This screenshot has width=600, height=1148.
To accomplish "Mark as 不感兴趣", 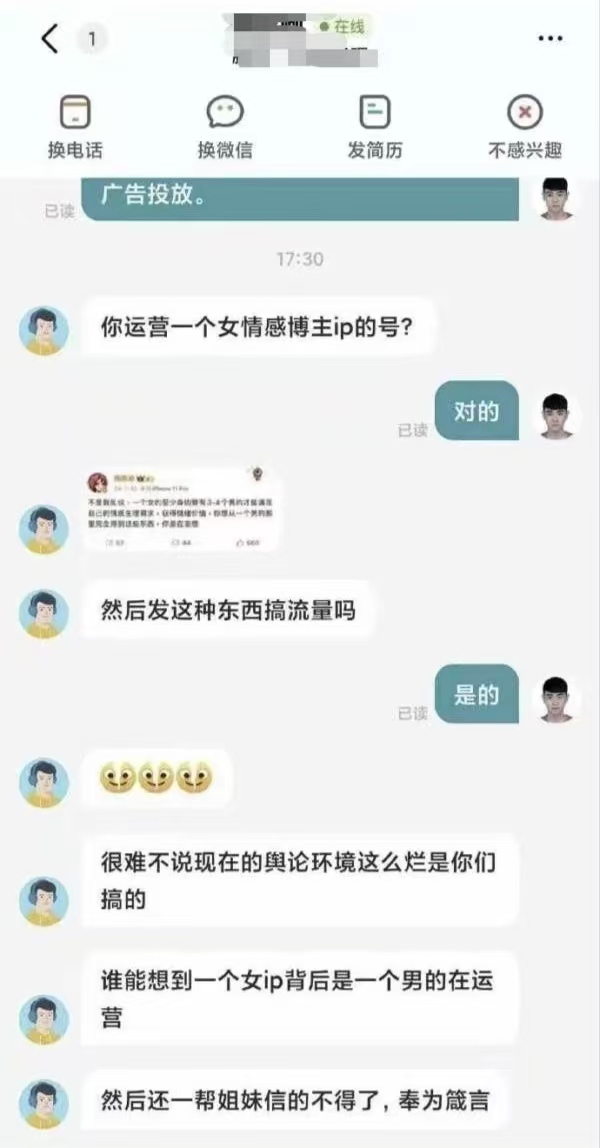I will tap(525, 127).
